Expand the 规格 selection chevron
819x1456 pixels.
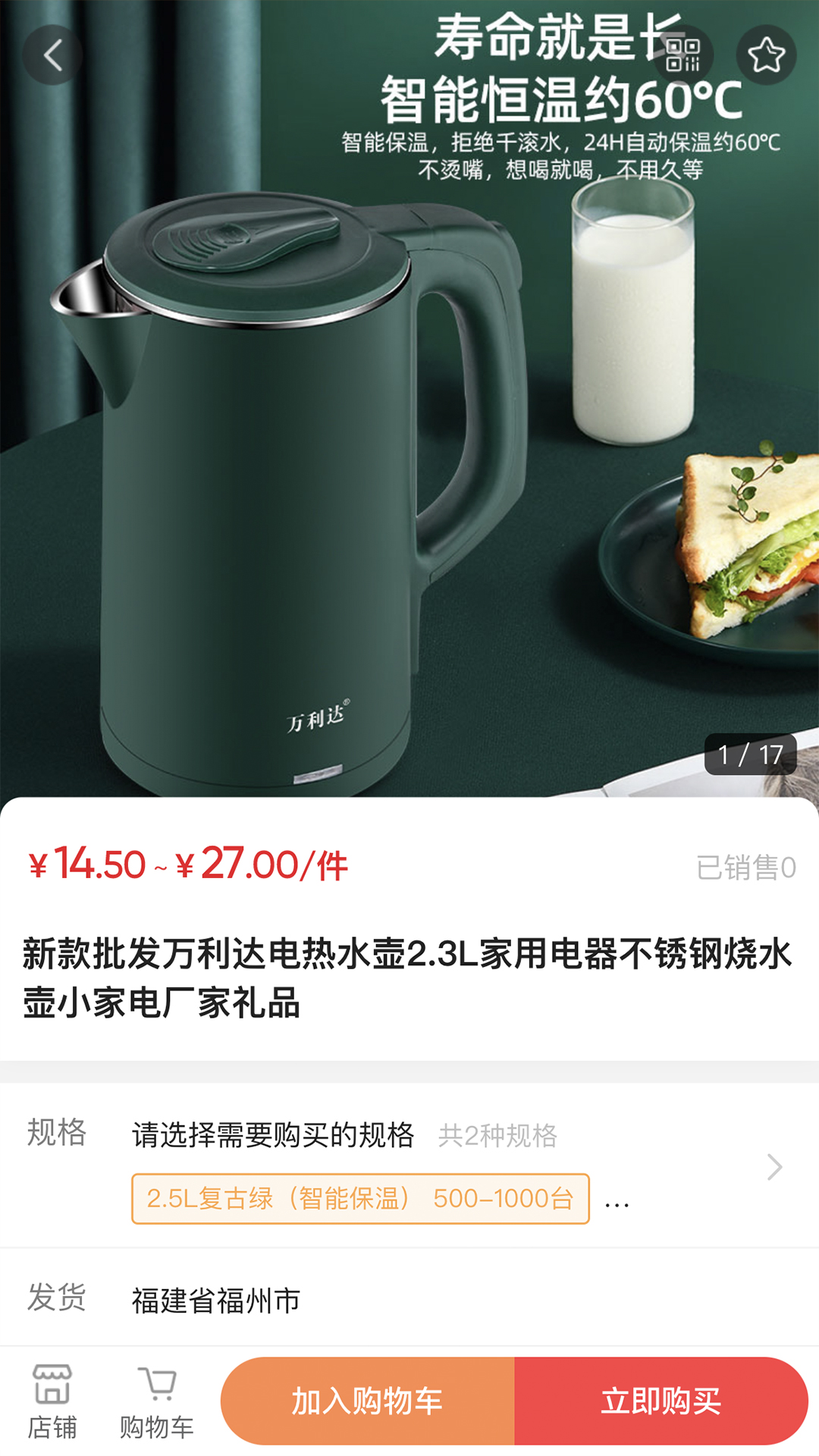[773, 1166]
